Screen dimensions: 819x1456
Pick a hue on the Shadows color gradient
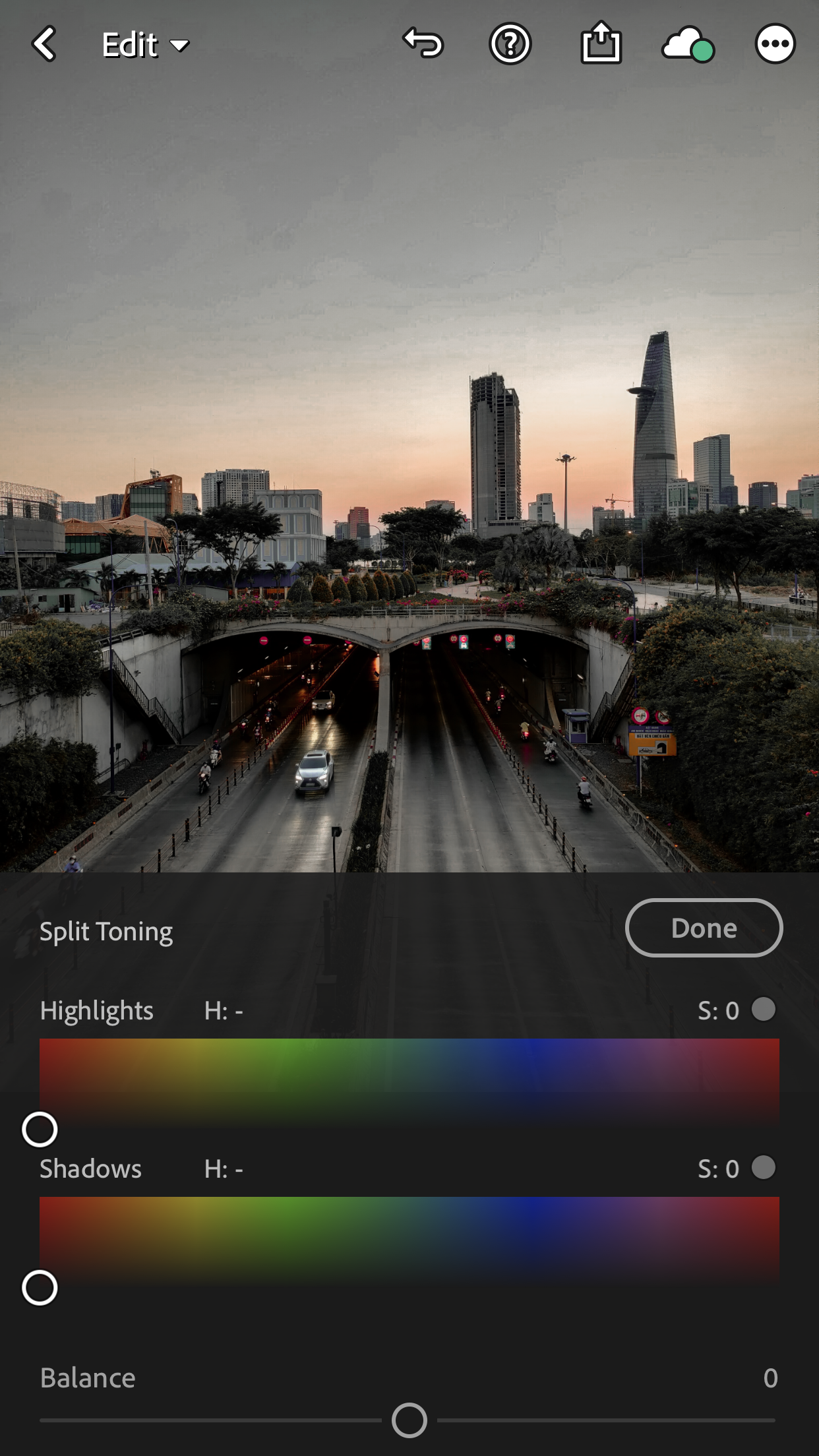pyautogui.click(x=409, y=1240)
